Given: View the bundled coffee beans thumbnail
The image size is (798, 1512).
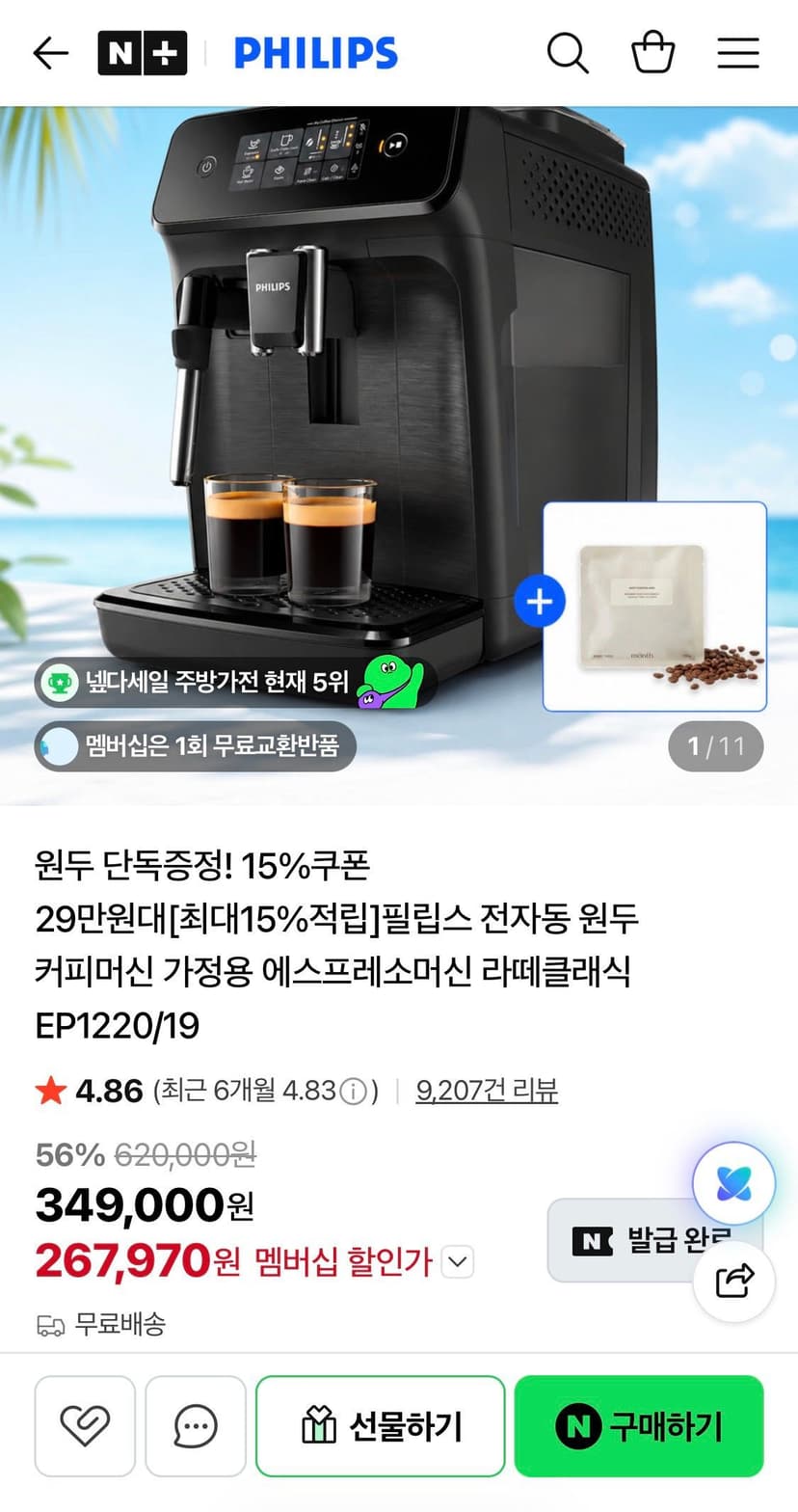Looking at the screenshot, I should [x=654, y=607].
